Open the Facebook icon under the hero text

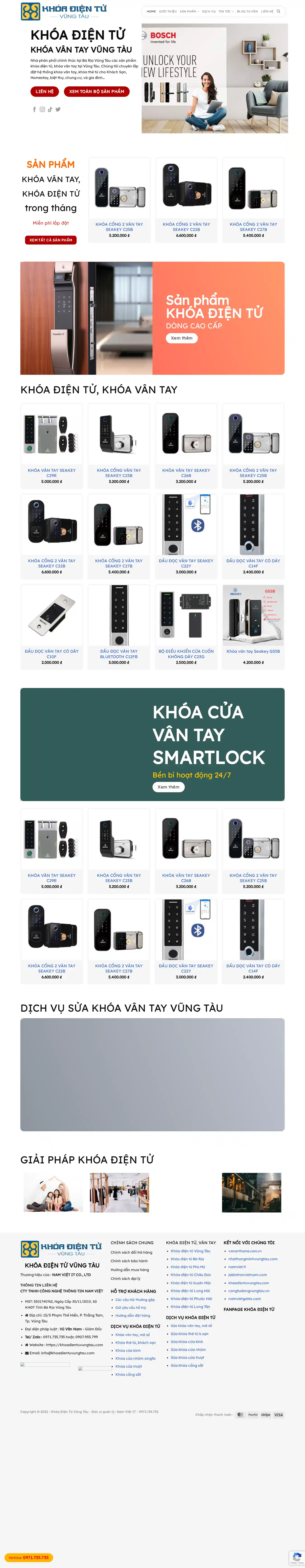pyautogui.click(x=34, y=109)
